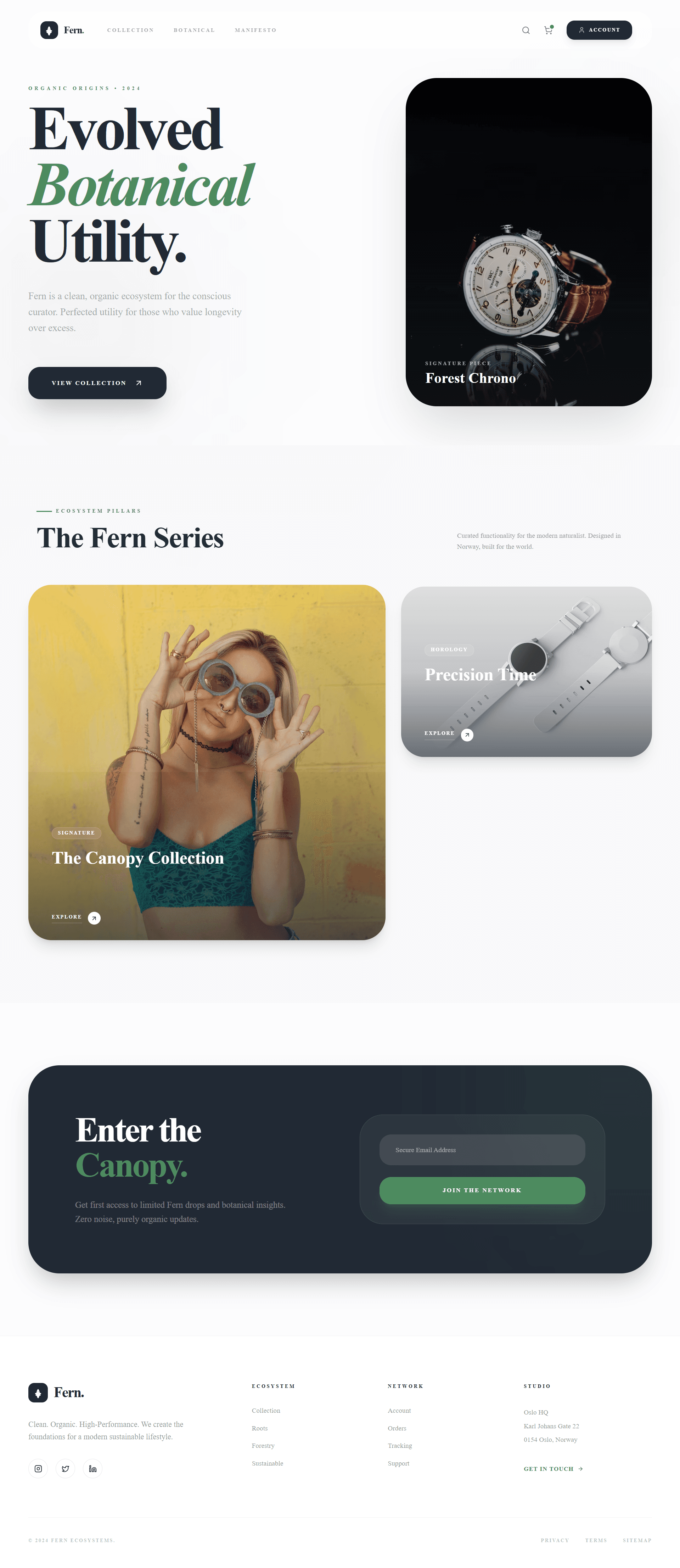Explore Precision Time card
Image resolution: width=680 pixels, height=1568 pixels.
pos(448,734)
